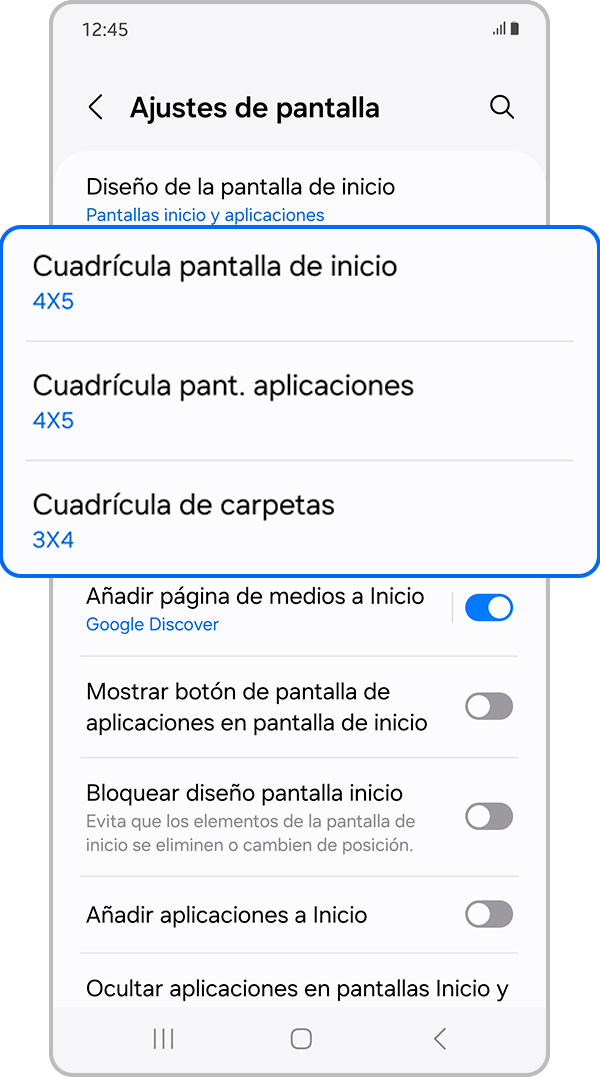Open Diseño de la pantalla de inicio

(240, 198)
